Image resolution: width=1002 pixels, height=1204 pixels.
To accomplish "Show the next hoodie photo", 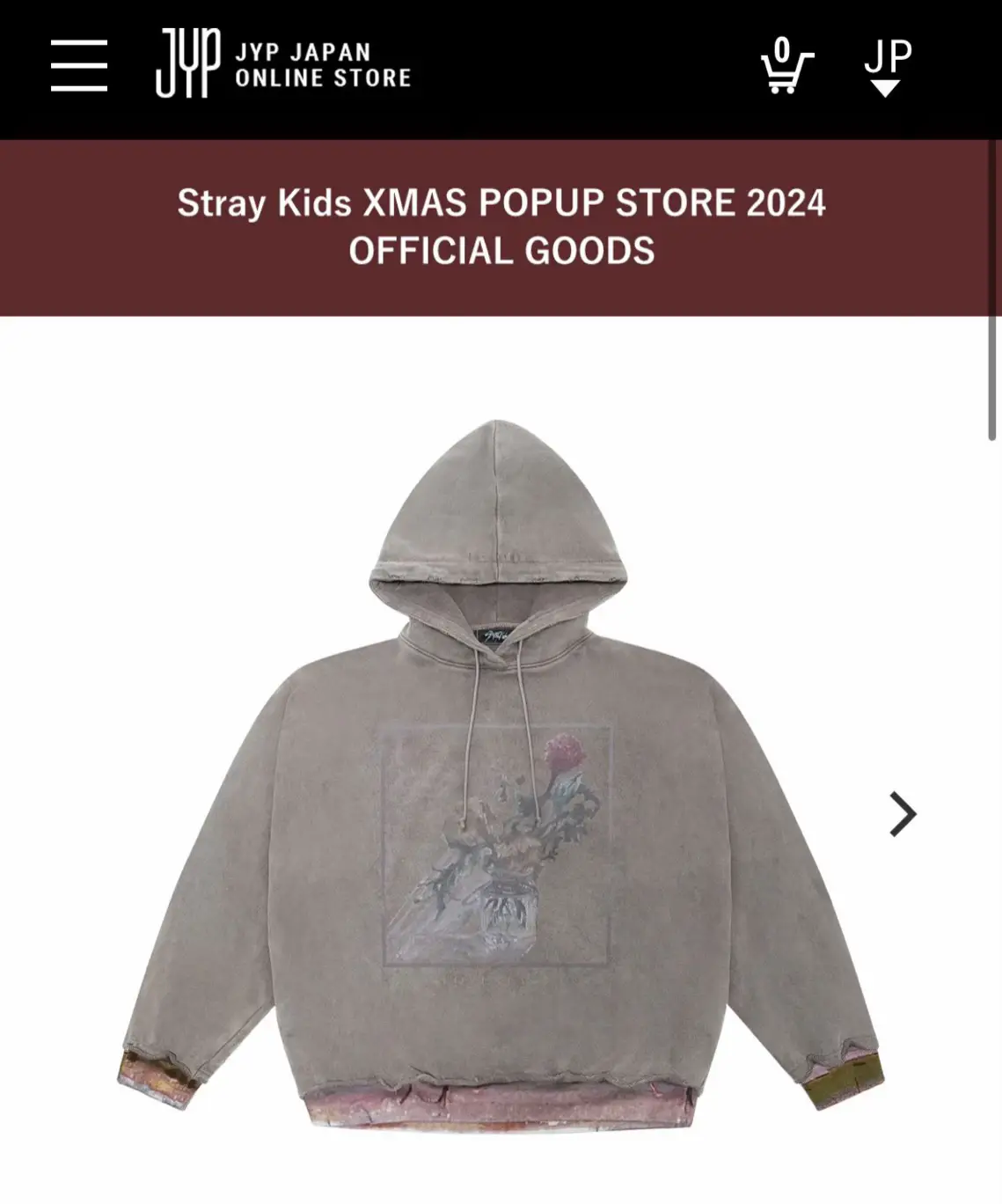I will (903, 813).
